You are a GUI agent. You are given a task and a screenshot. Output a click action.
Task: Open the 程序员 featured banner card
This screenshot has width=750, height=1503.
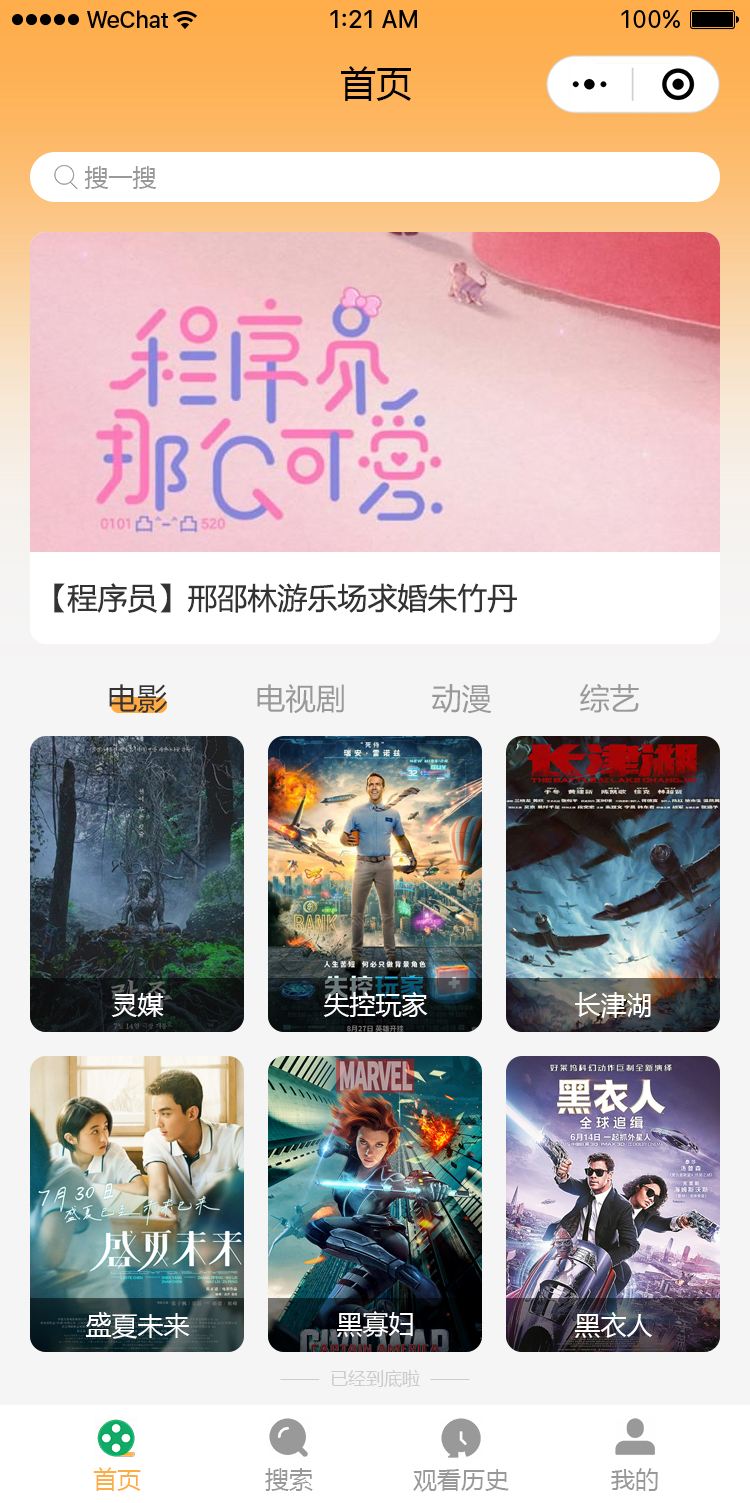(375, 437)
